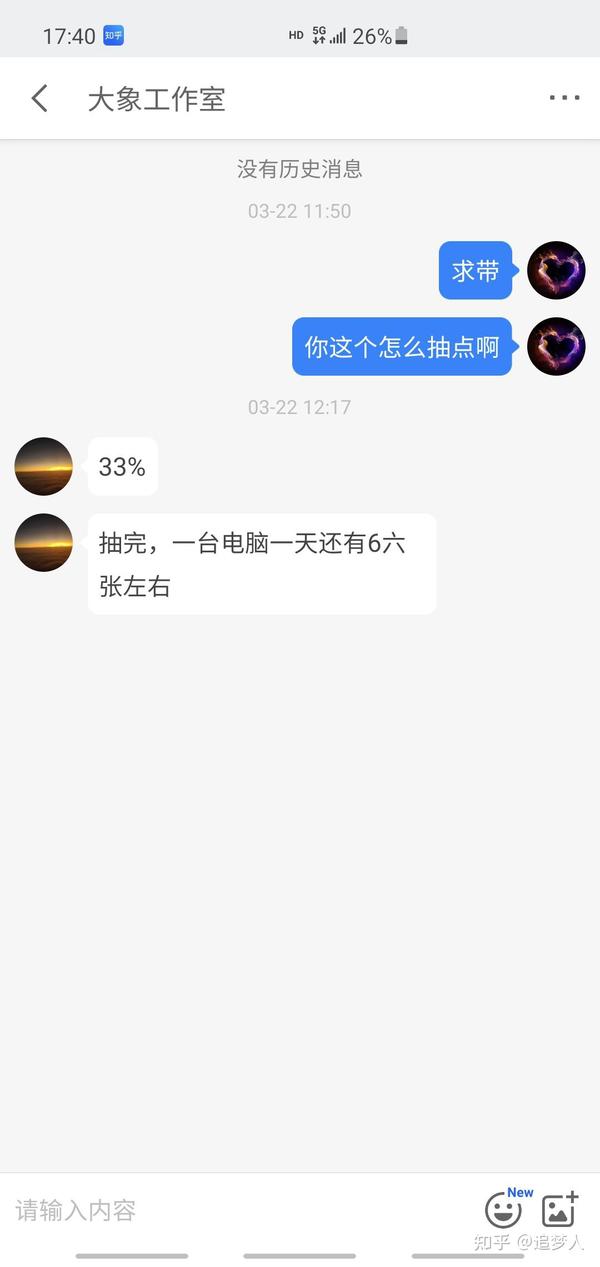Open the emoji picker

pos(503,1210)
